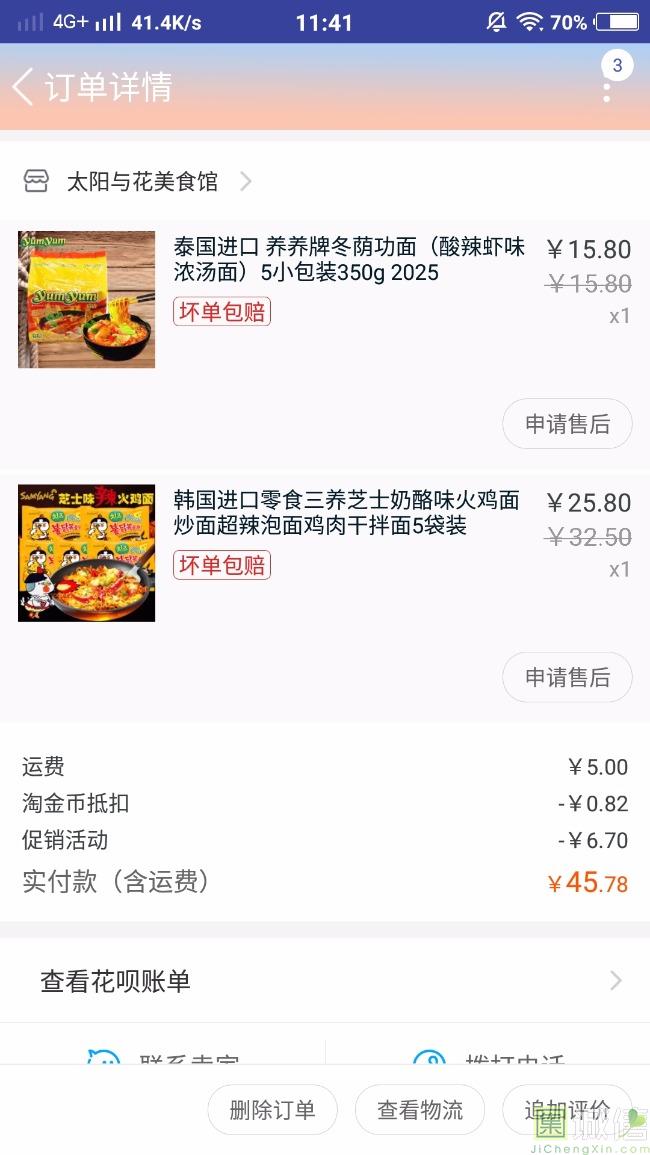Tap 追加评价 to add a review
This screenshot has height=1155, width=650.
566,1109
